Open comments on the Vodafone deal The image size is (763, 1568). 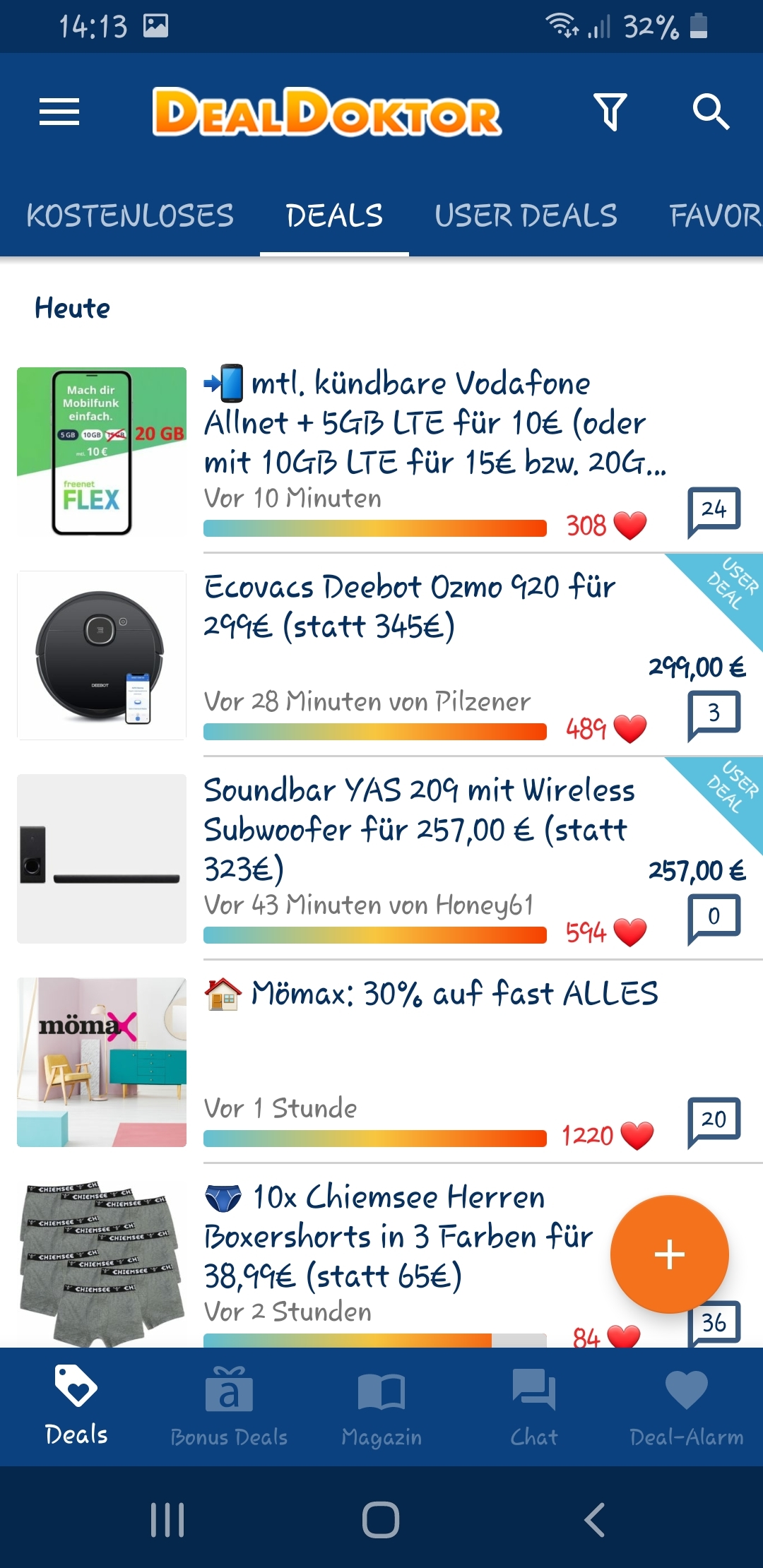[x=714, y=511]
